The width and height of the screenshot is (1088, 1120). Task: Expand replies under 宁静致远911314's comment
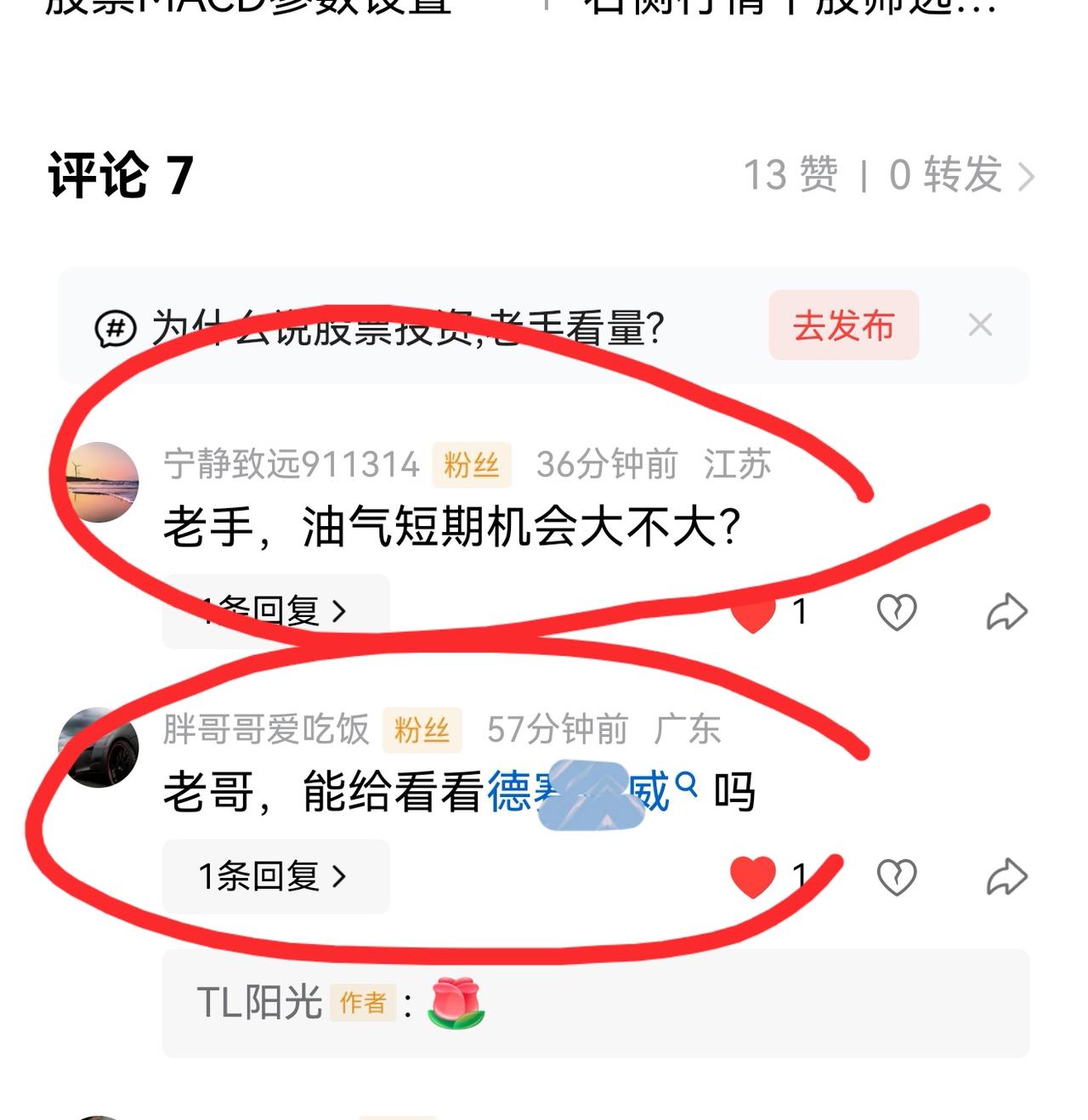click(x=272, y=608)
